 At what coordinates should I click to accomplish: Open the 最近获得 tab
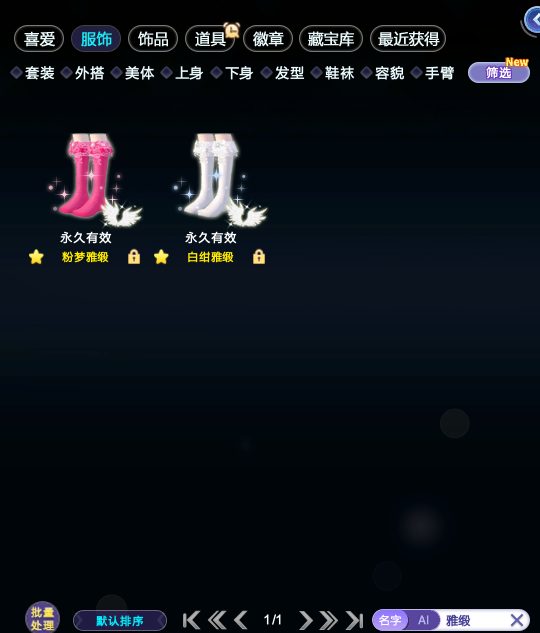(408, 39)
